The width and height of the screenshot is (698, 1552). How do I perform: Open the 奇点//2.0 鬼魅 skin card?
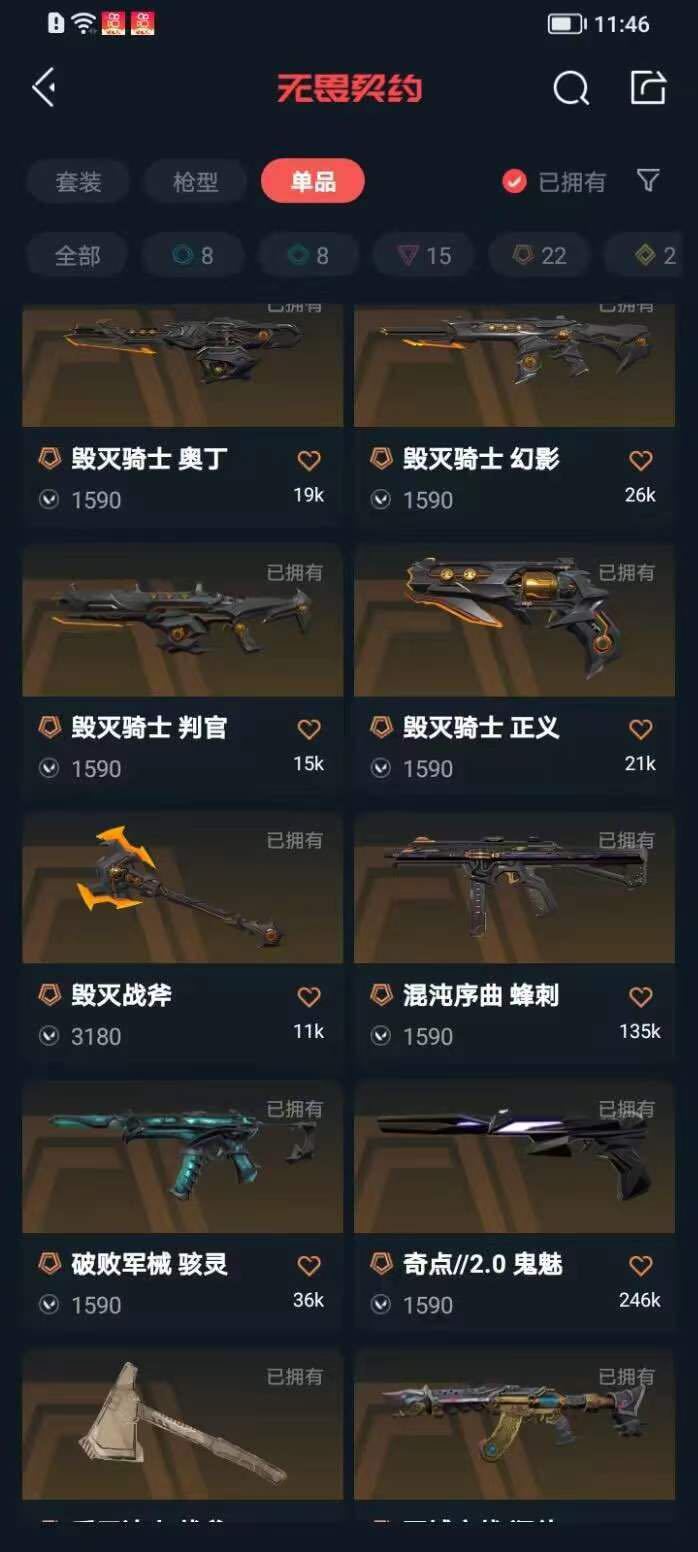(514, 1206)
